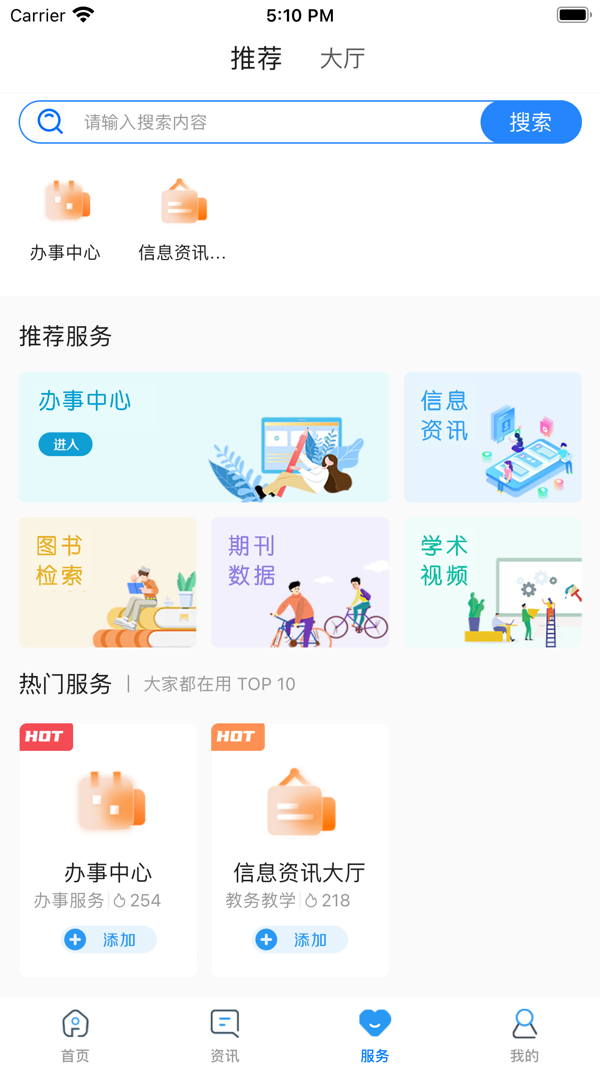Add 信息资讯大厅 using its 添加 button
The image size is (600, 1067).
300,940
